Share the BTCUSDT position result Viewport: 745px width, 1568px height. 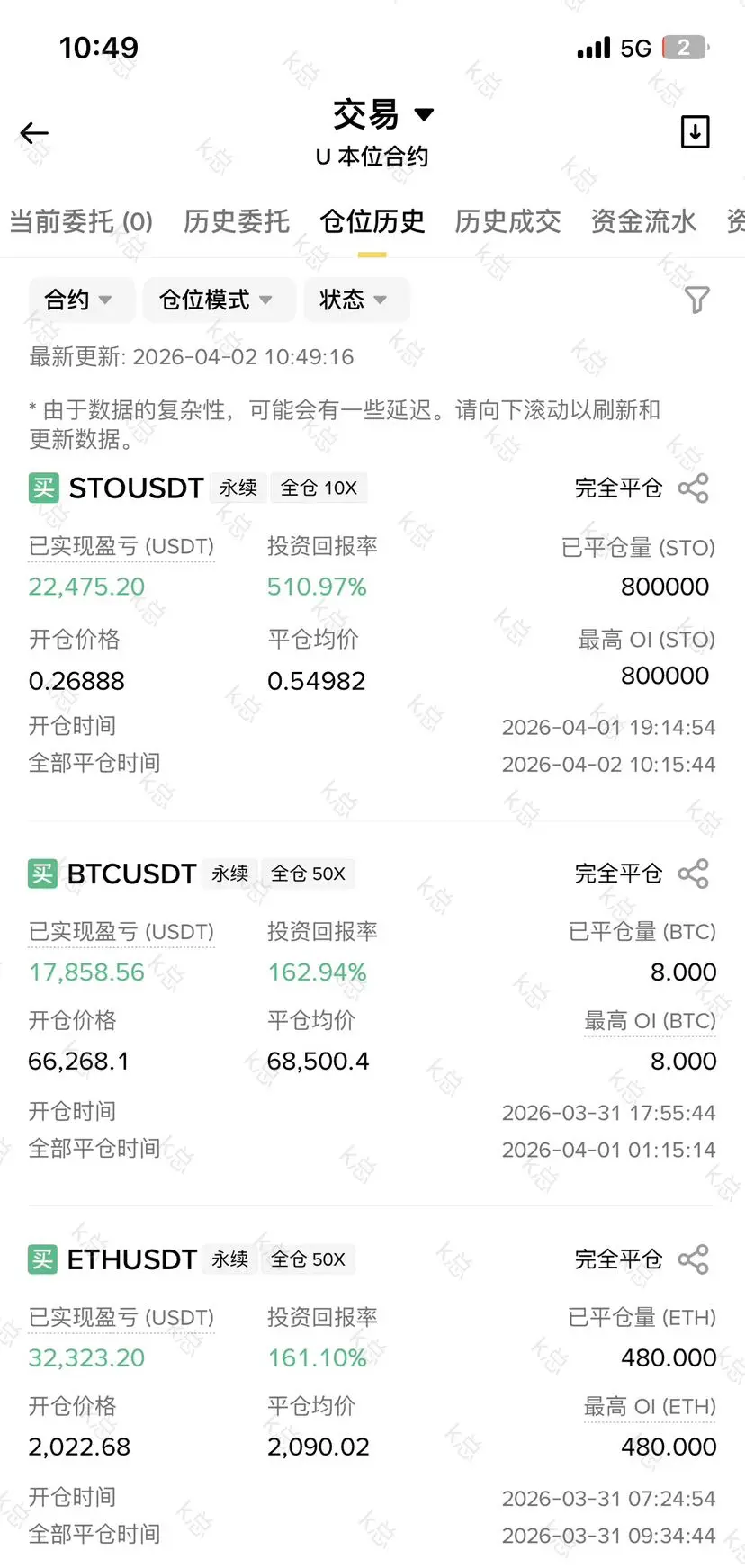click(694, 874)
